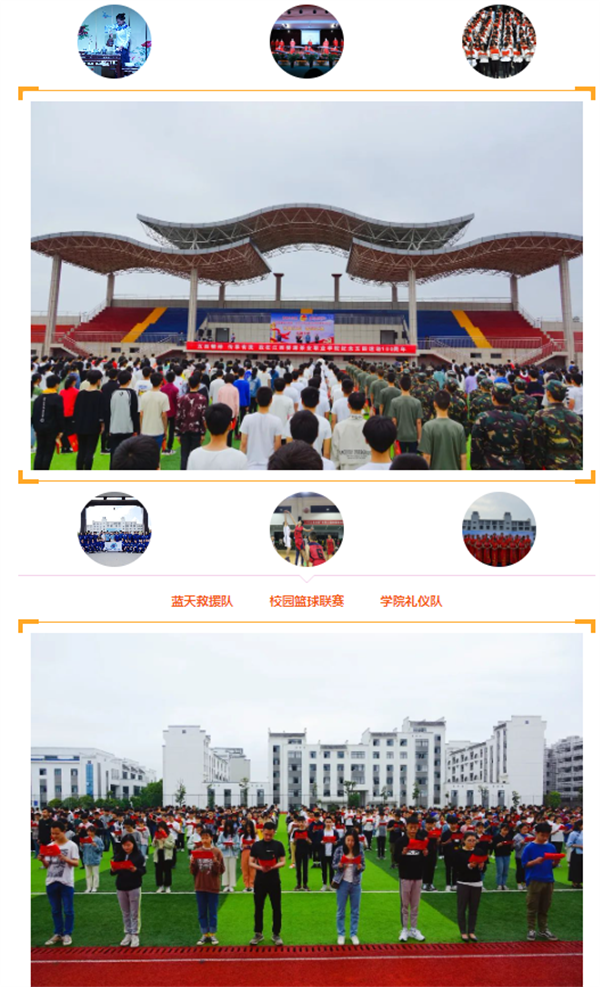
Task: Open the 学院礼仪队 tab
Action: (411, 601)
